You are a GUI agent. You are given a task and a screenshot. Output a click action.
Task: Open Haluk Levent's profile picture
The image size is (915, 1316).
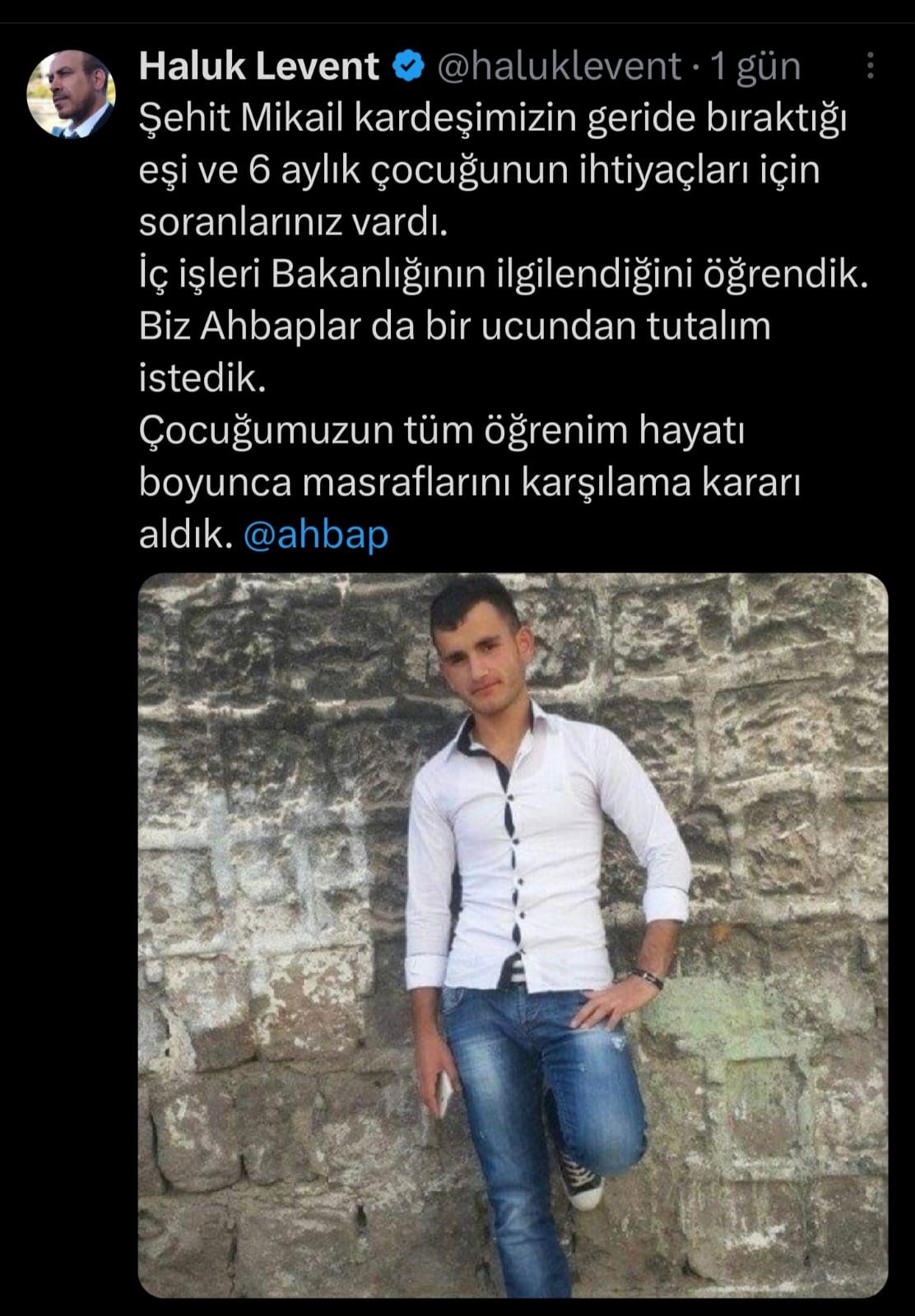coord(71,94)
